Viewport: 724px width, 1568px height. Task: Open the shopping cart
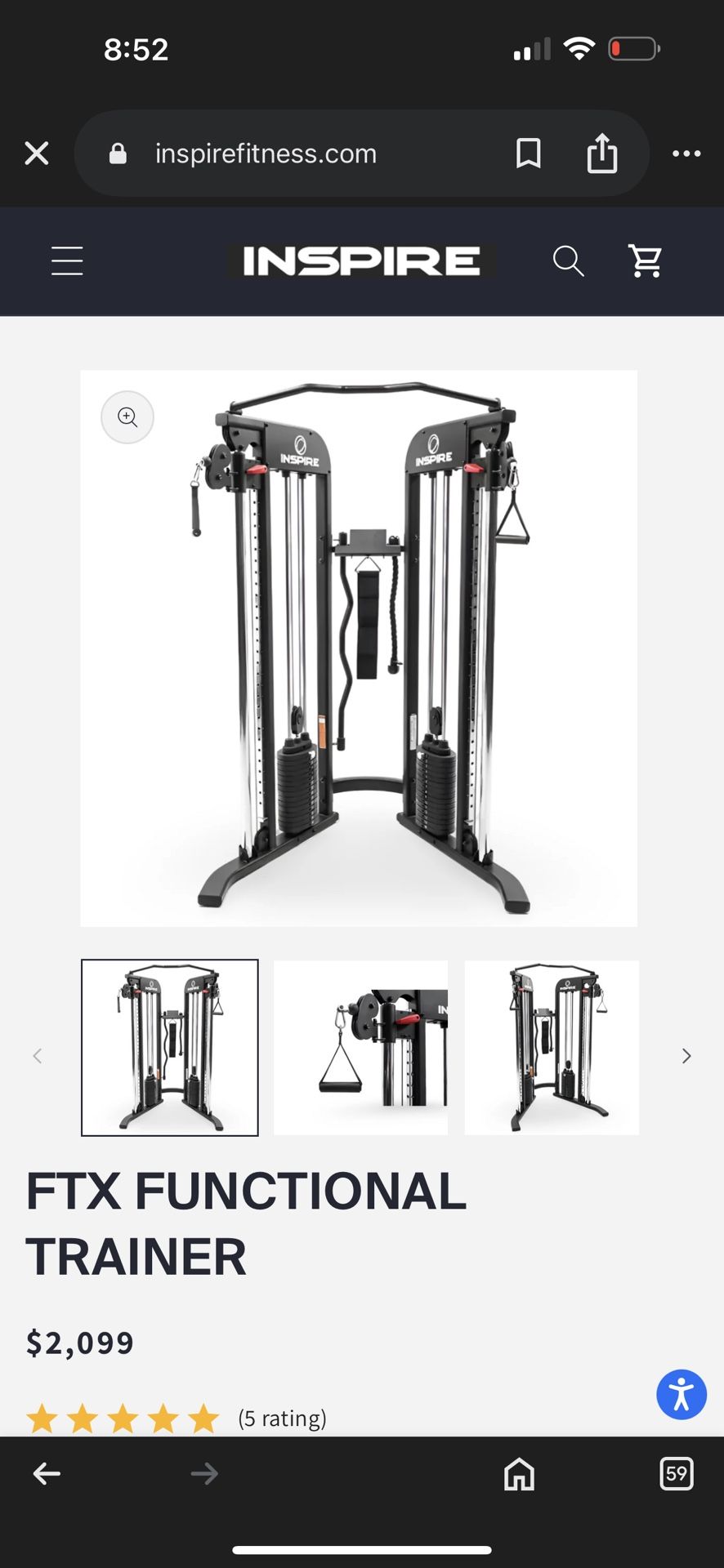tap(646, 261)
